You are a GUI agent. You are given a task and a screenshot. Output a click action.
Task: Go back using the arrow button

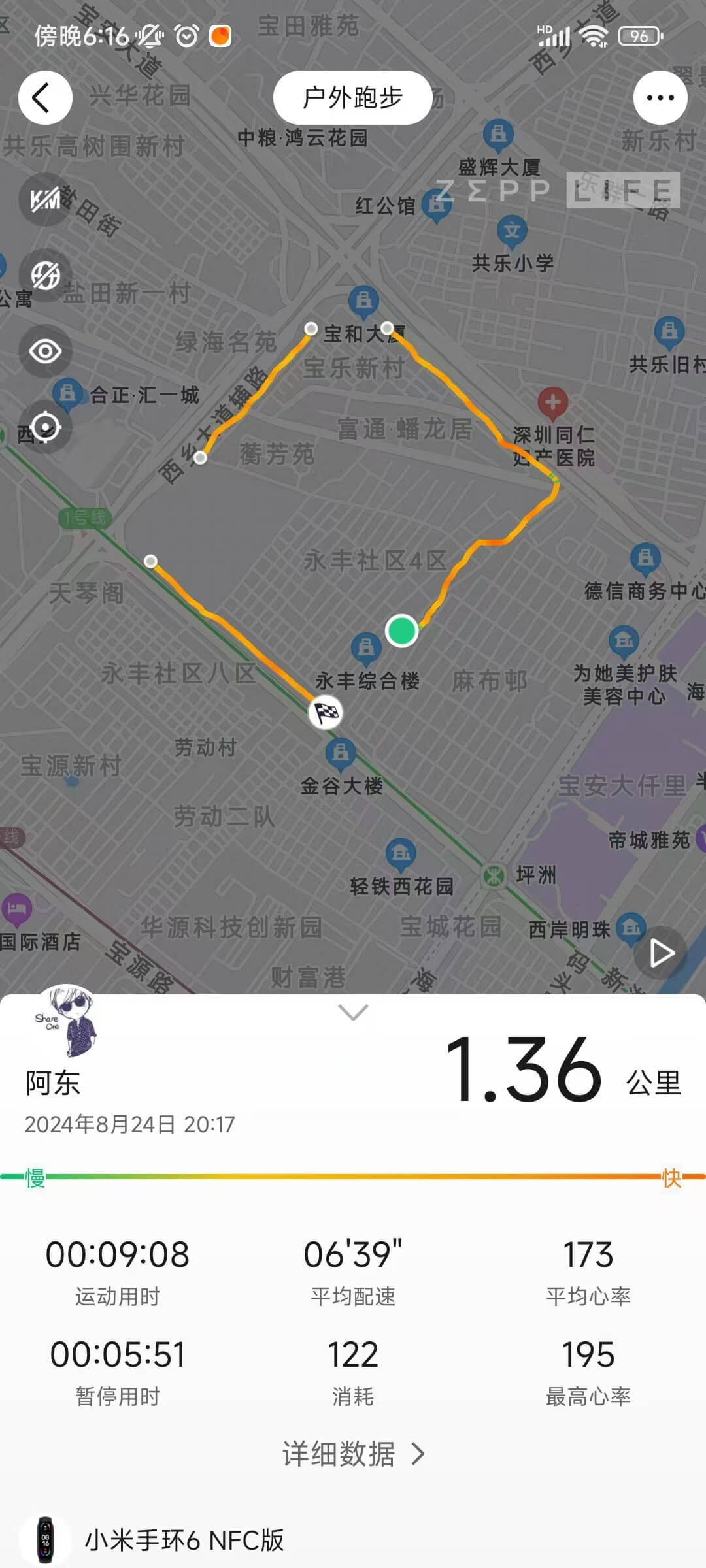click(44, 98)
